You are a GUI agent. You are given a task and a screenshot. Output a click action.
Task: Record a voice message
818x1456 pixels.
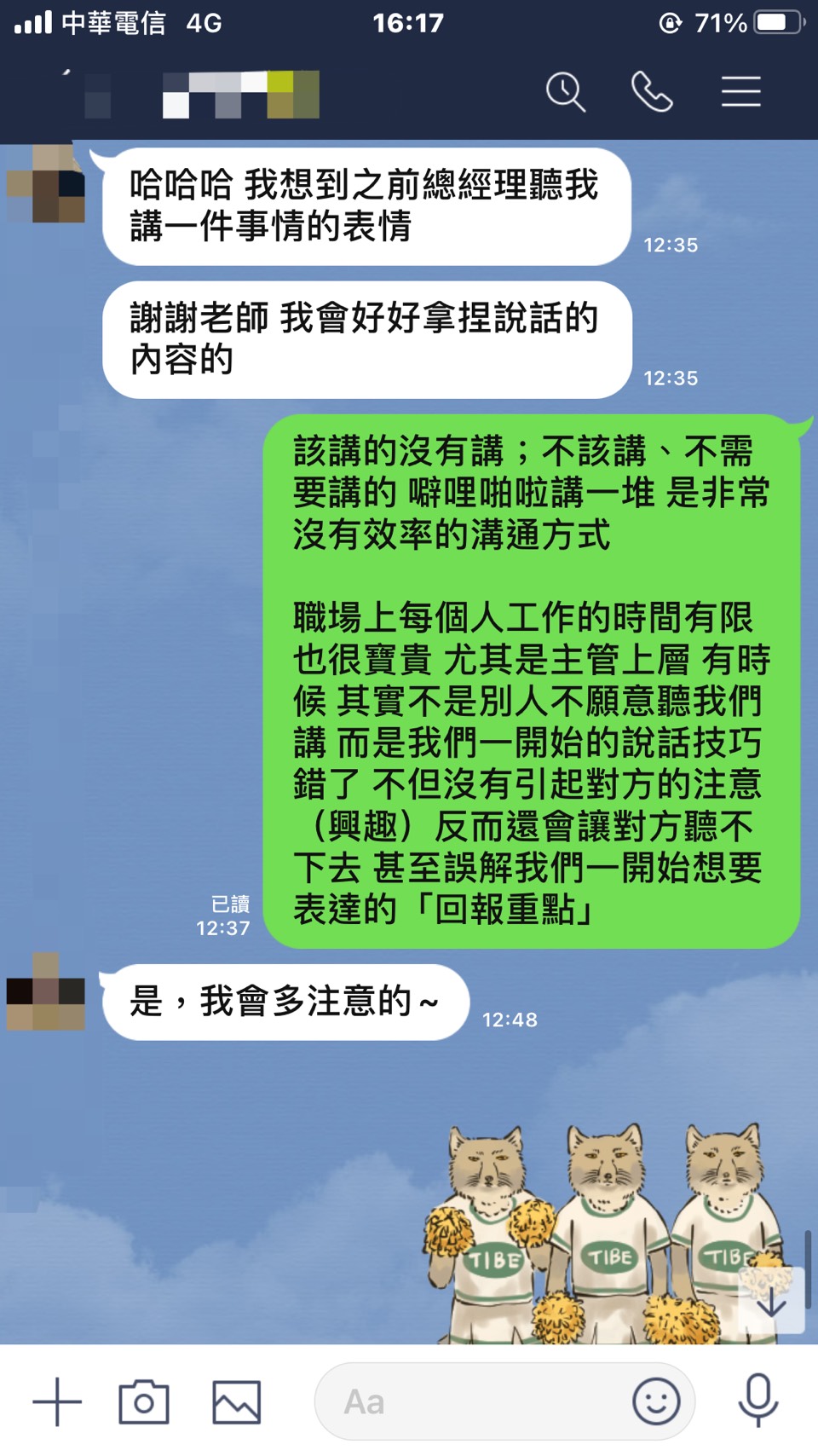click(x=758, y=1401)
